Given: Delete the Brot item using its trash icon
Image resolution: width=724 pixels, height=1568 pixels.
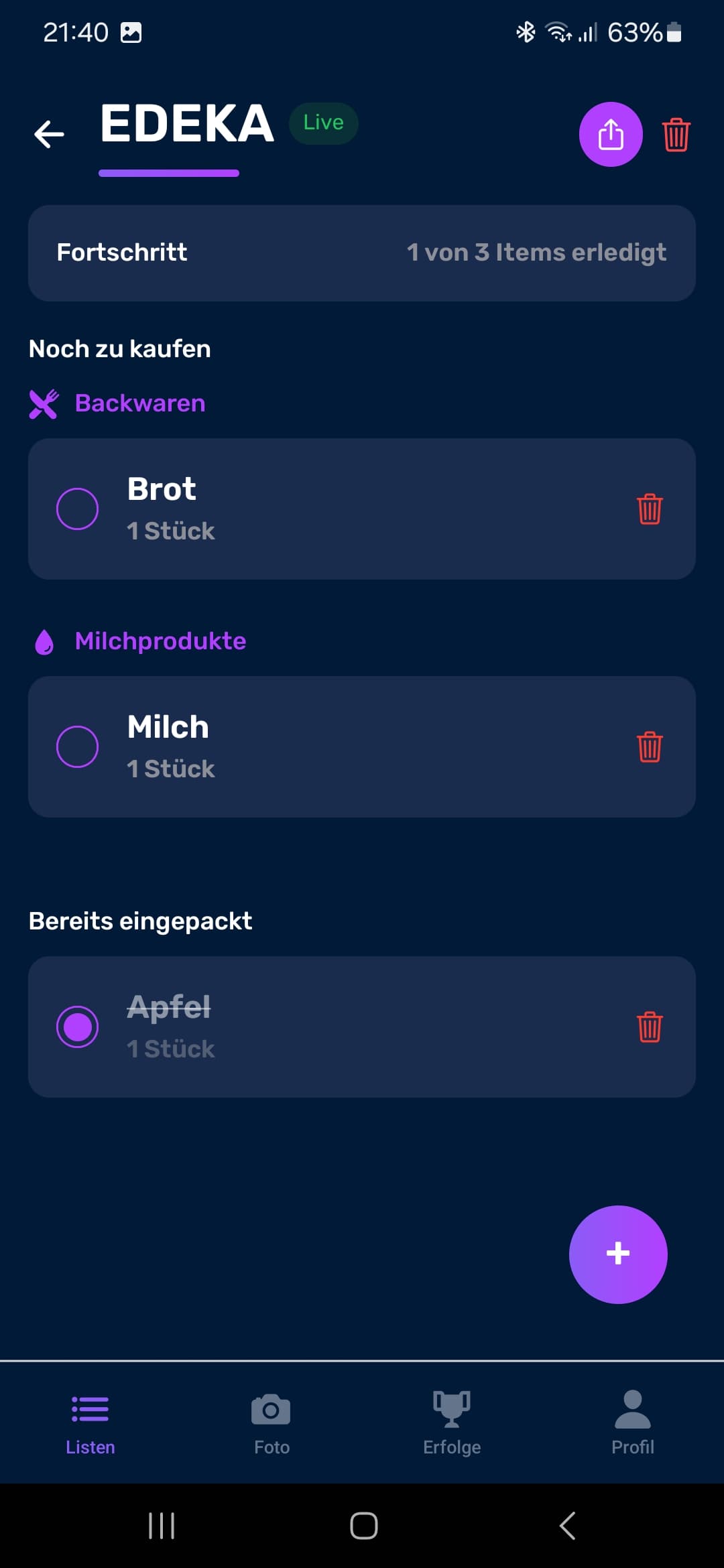Looking at the screenshot, I should click(x=648, y=509).
